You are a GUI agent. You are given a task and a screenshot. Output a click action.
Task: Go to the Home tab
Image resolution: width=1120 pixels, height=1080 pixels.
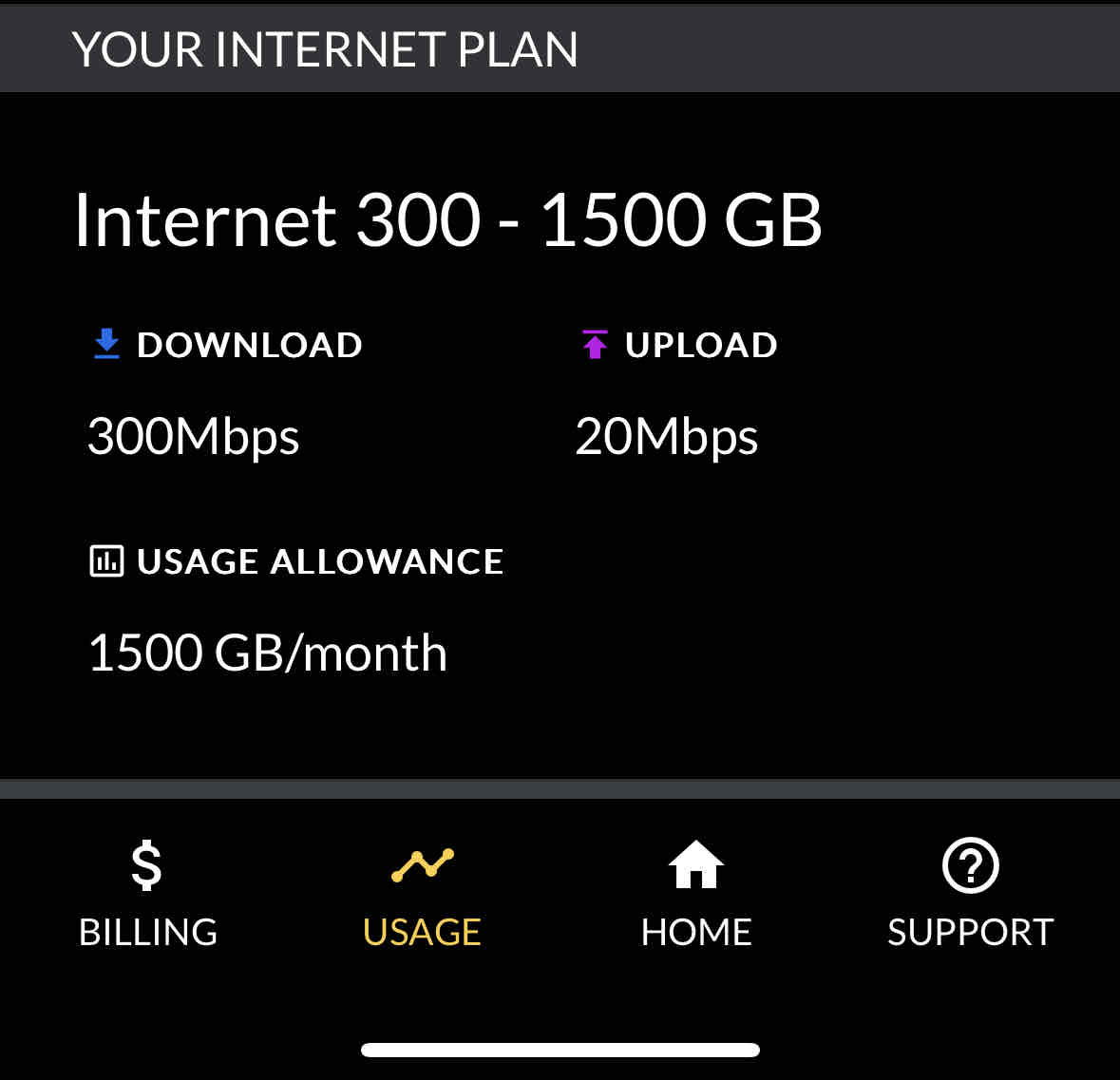coord(696,893)
